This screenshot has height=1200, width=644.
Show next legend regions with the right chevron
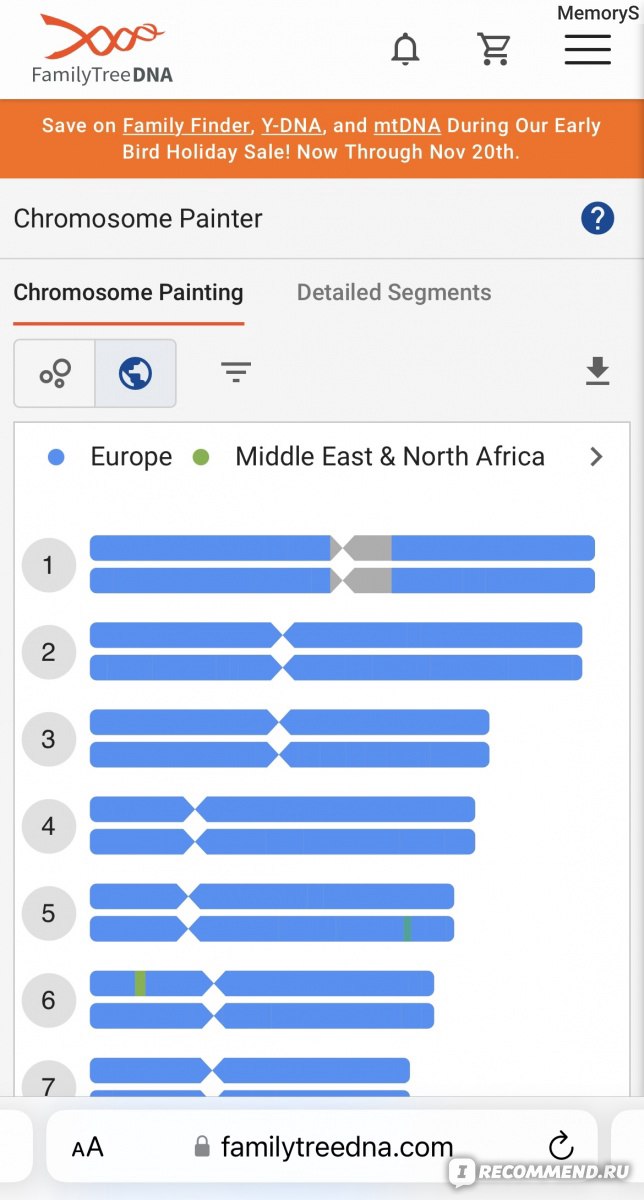597,457
